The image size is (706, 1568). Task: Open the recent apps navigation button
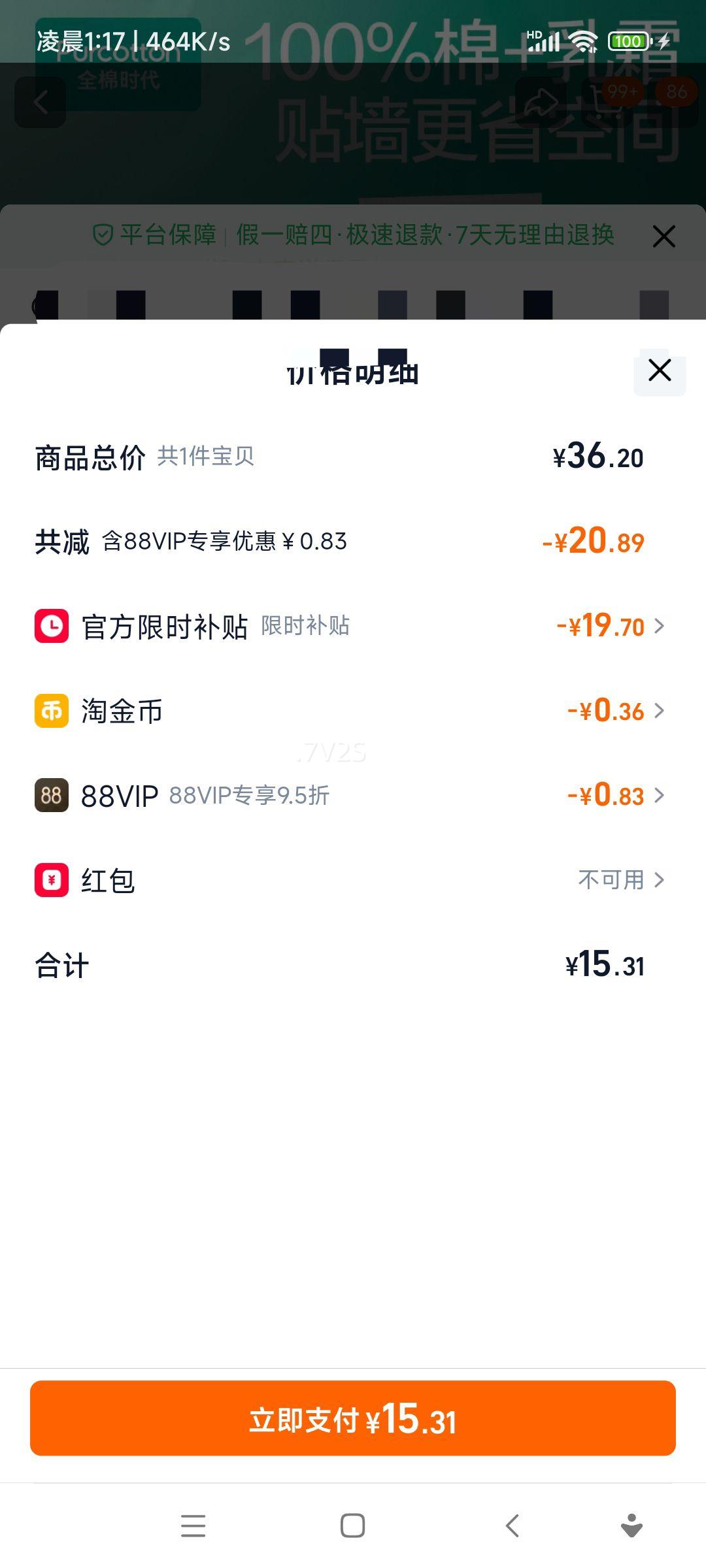(x=193, y=1526)
